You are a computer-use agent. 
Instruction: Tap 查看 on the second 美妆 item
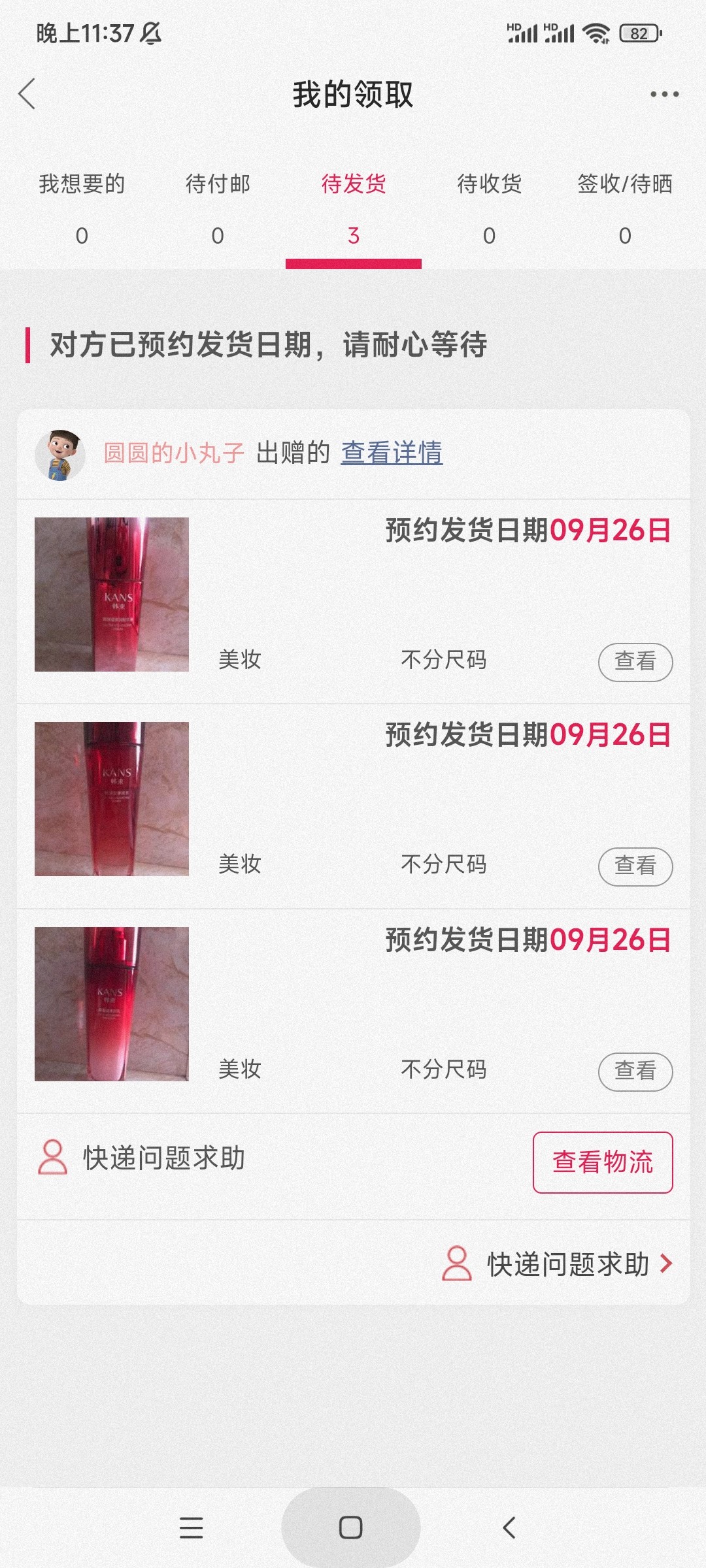pyautogui.click(x=635, y=866)
